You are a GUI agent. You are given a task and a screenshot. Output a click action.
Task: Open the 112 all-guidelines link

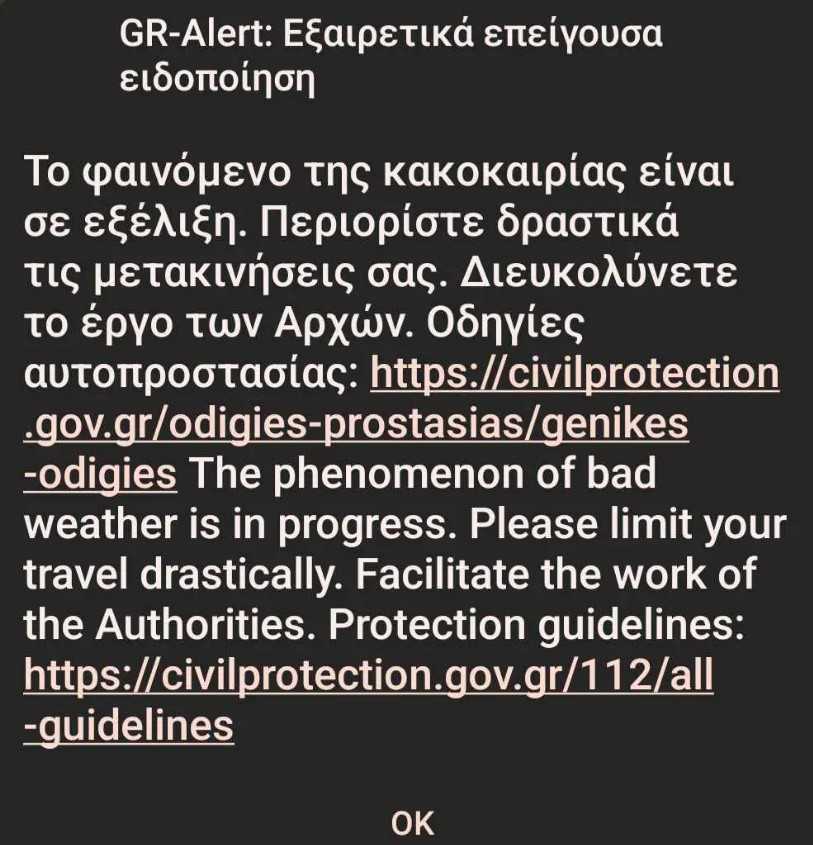pyautogui.click(x=367, y=677)
